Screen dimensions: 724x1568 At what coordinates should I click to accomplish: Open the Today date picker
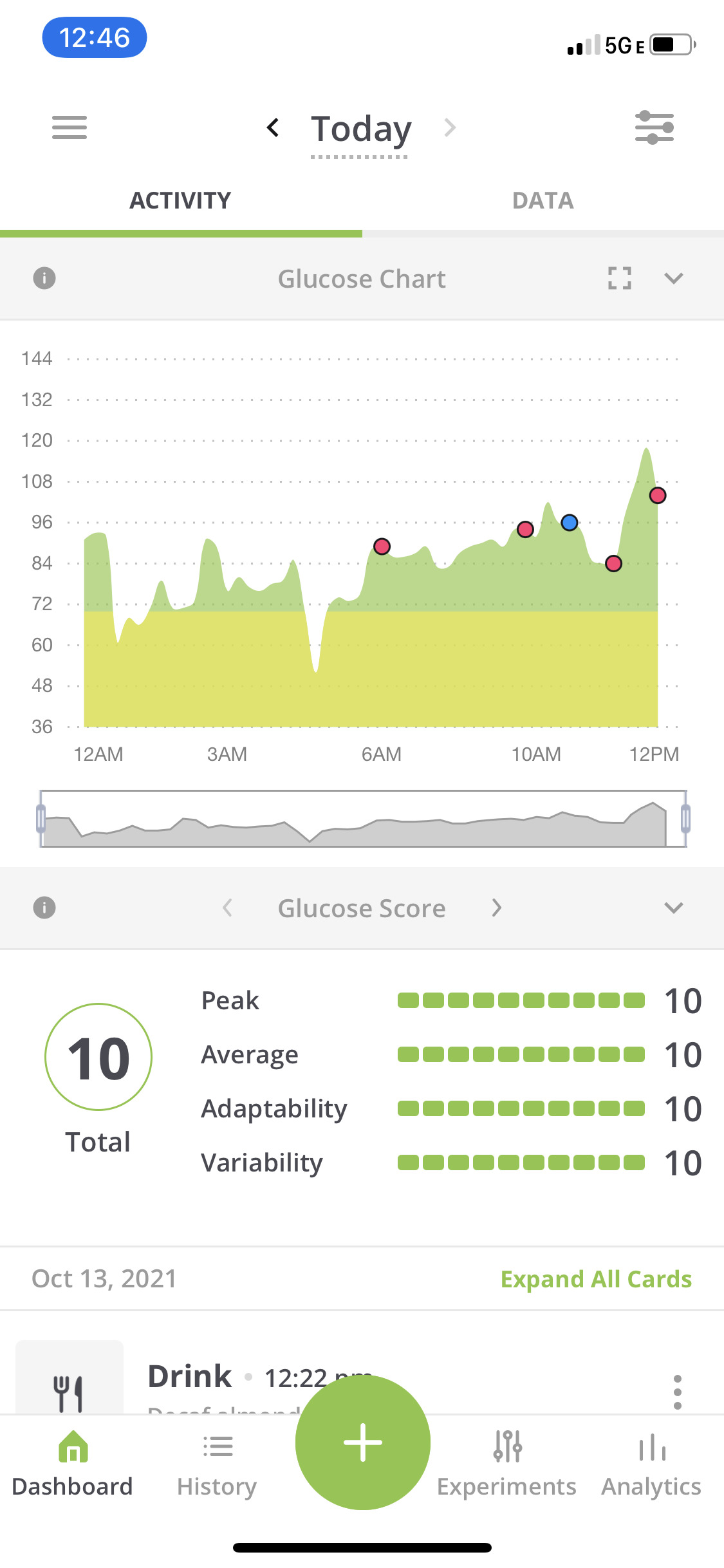click(361, 129)
